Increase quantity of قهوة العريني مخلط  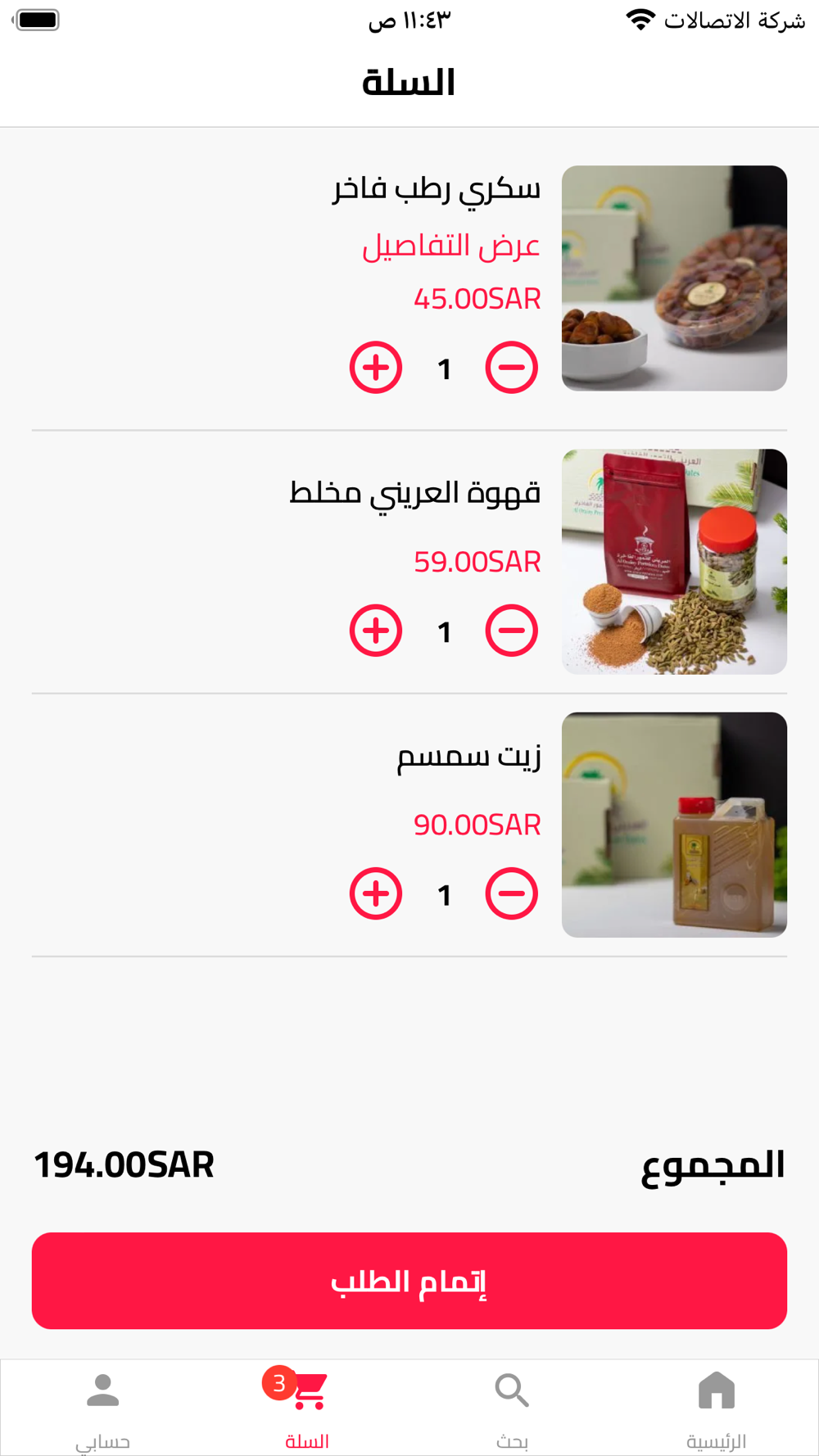click(376, 631)
